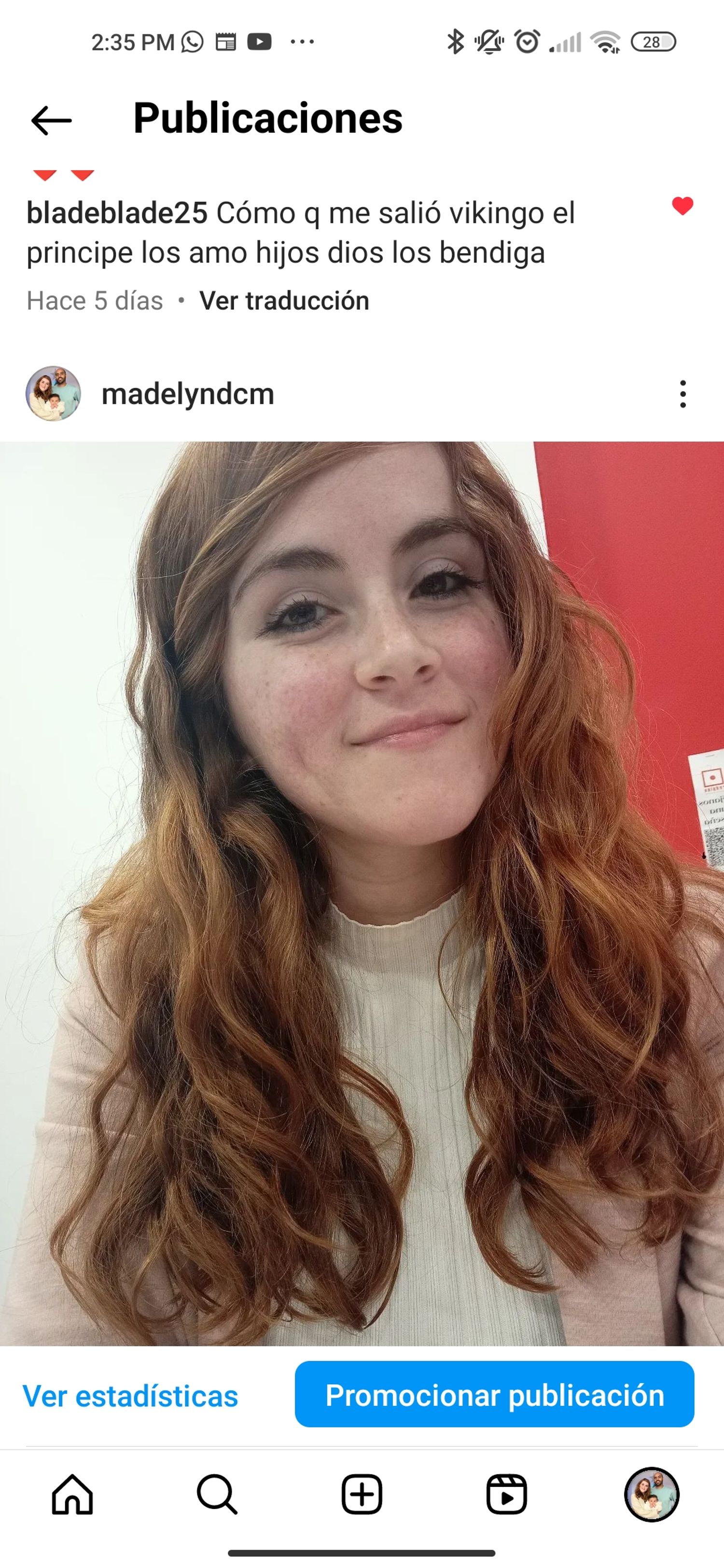This screenshot has width=724, height=1568.
Task: Open madelyndcm's profile picture
Action: click(53, 394)
